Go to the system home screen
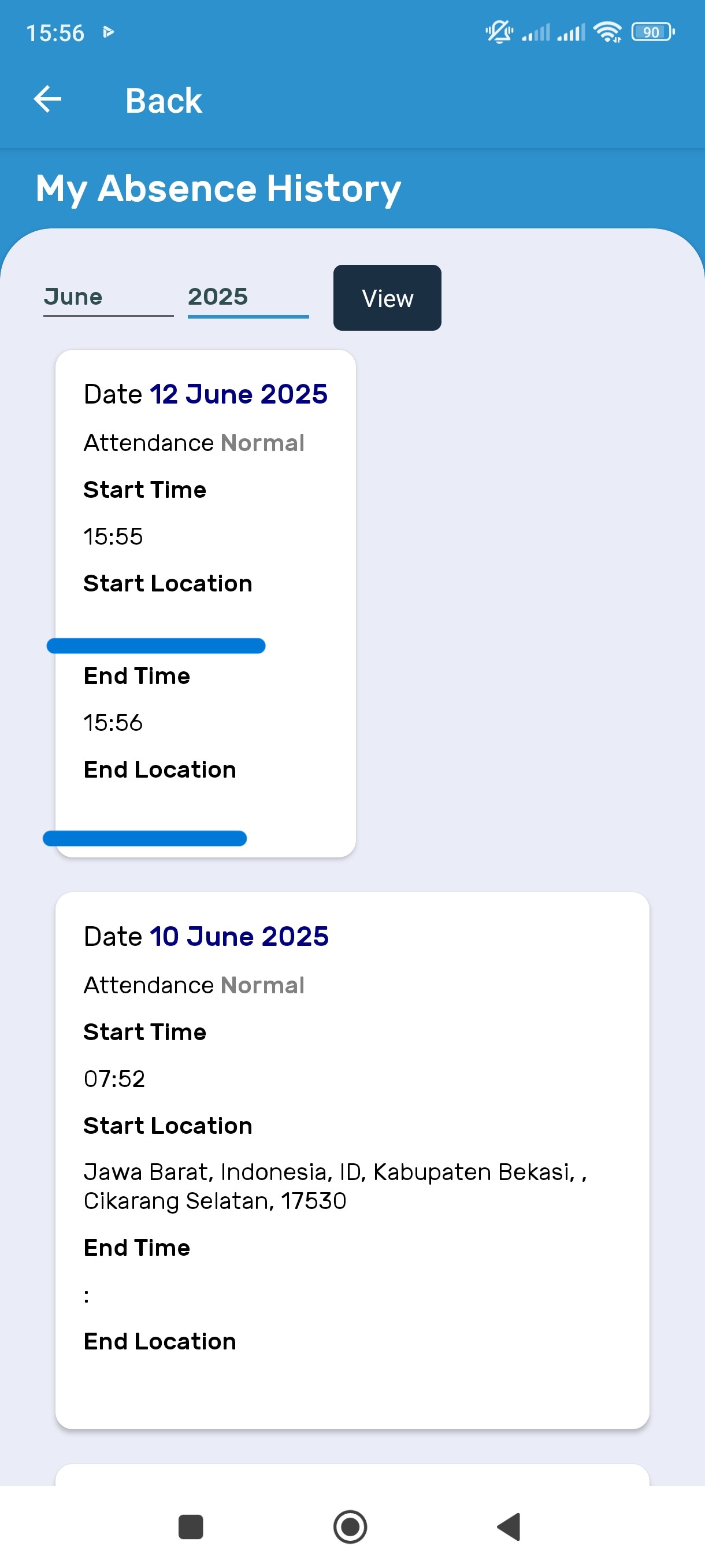 [350, 1526]
